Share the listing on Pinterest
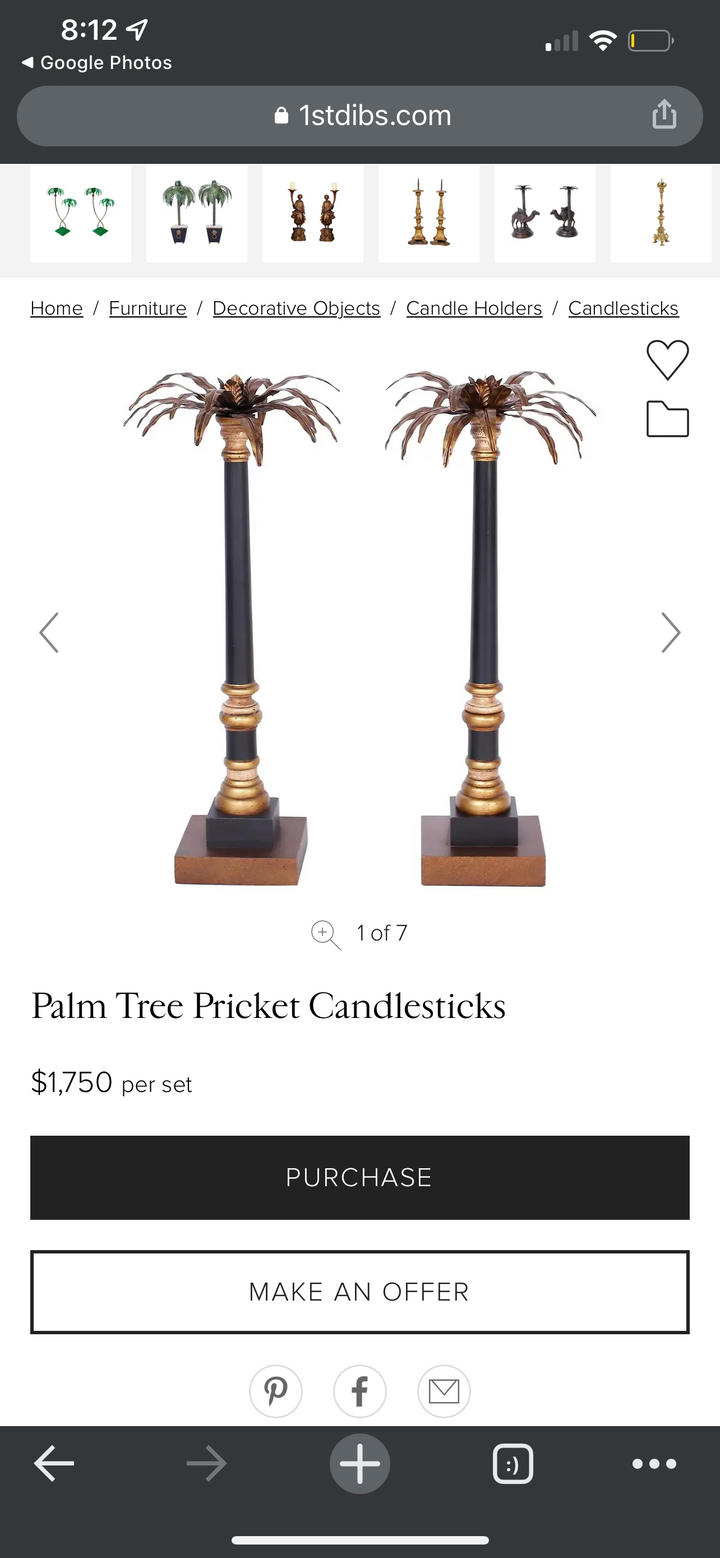This screenshot has height=1558, width=720. tap(276, 1390)
